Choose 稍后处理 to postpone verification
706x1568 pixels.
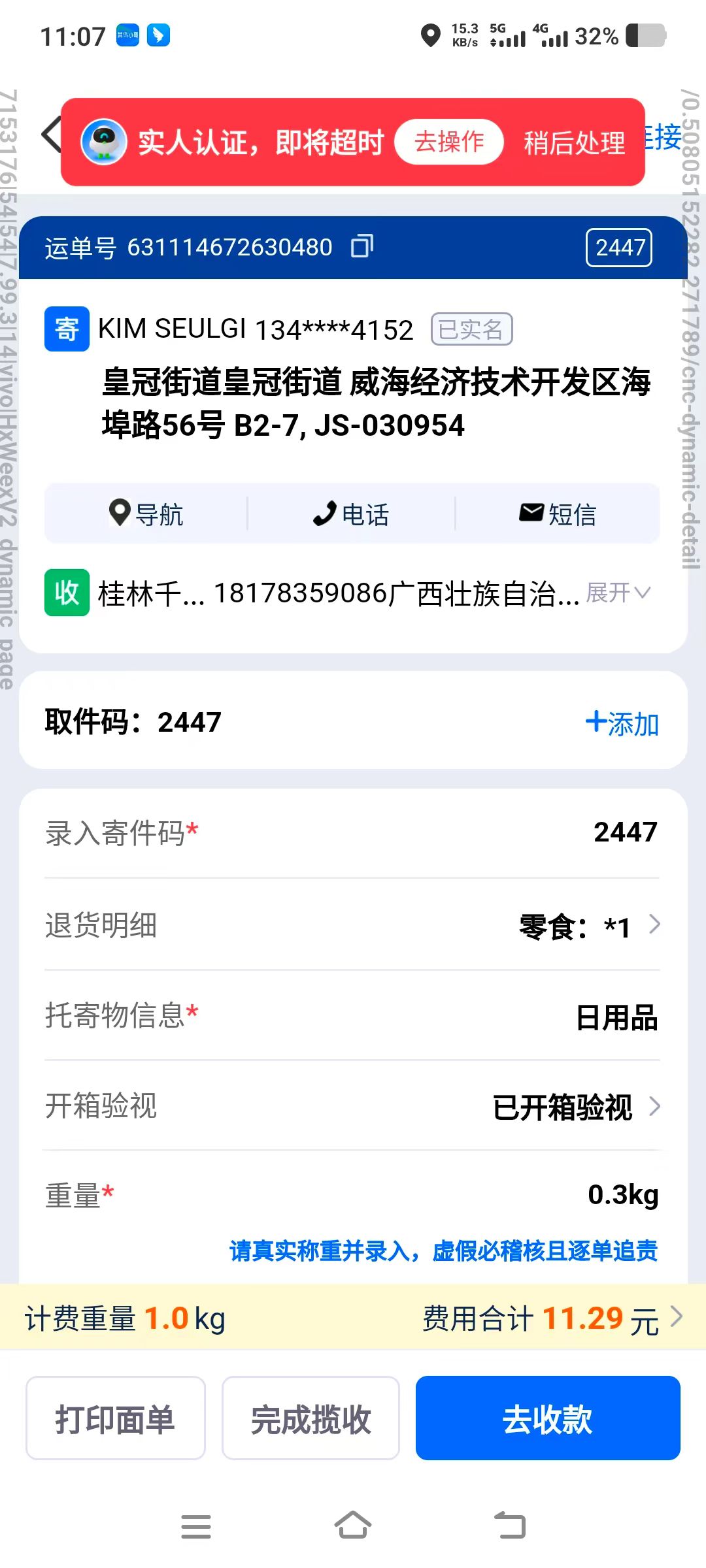point(574,142)
